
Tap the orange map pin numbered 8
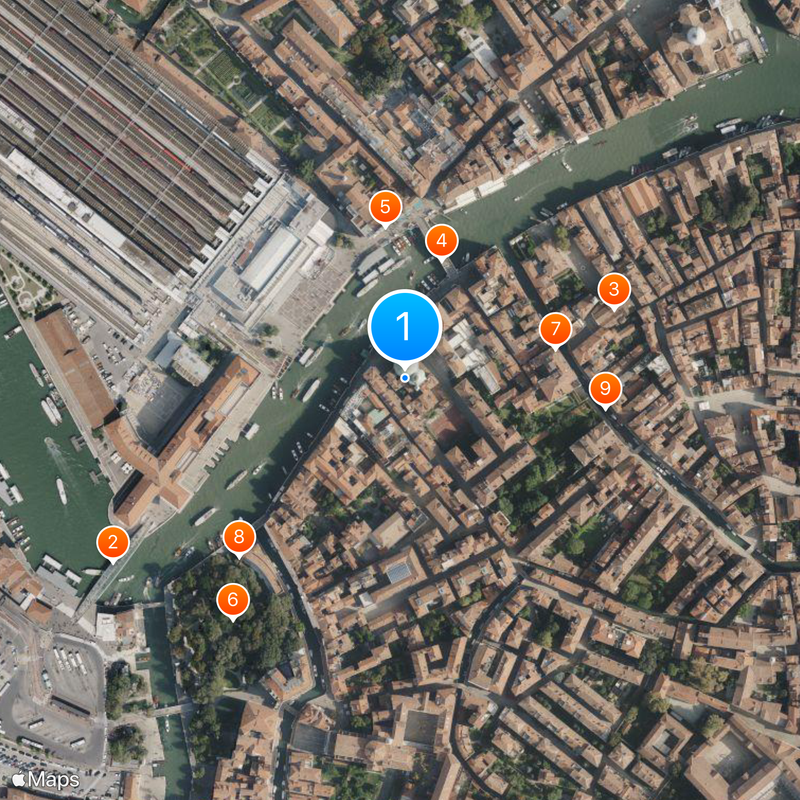(238, 537)
